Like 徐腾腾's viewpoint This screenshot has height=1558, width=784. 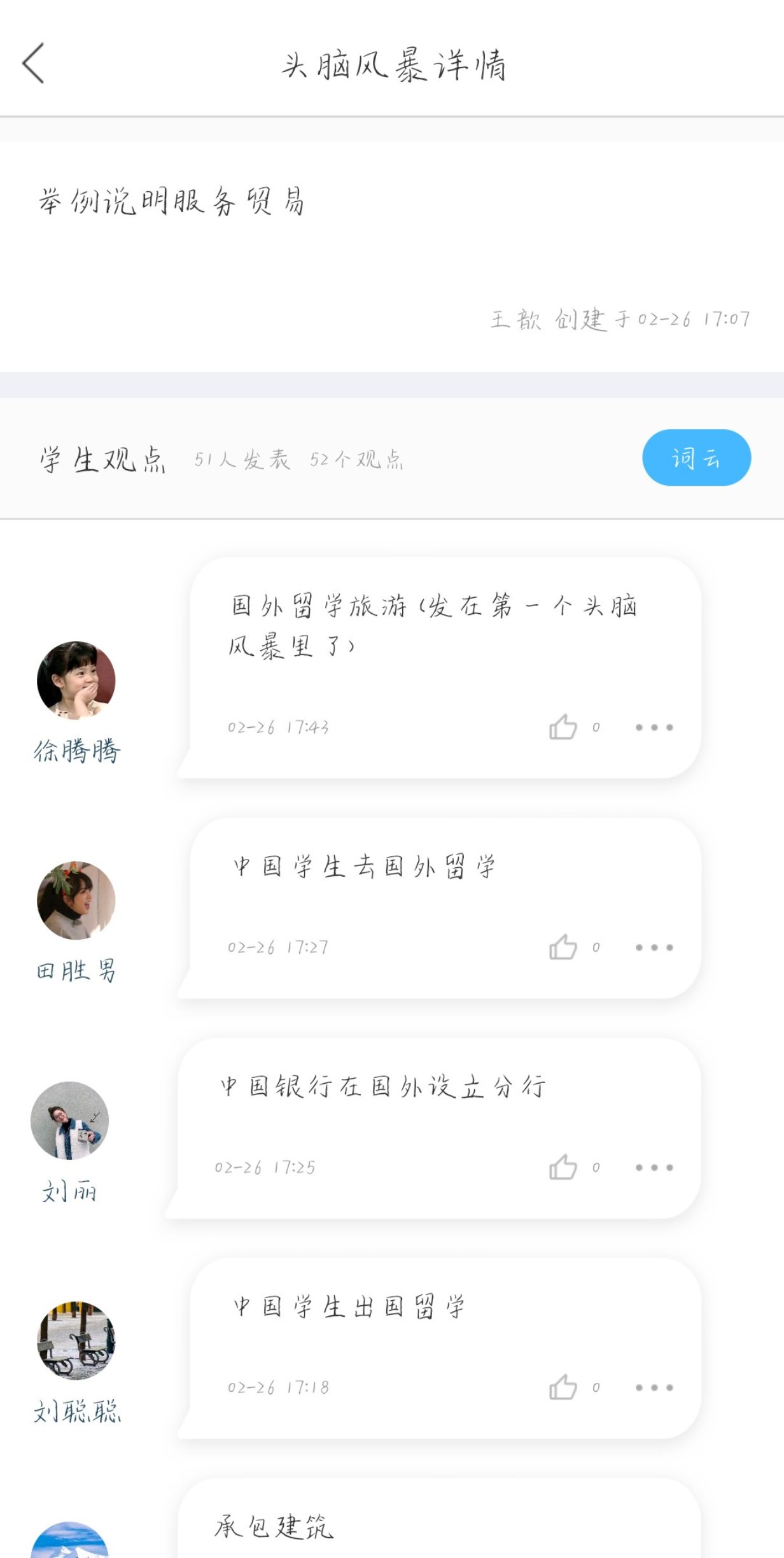click(x=563, y=727)
